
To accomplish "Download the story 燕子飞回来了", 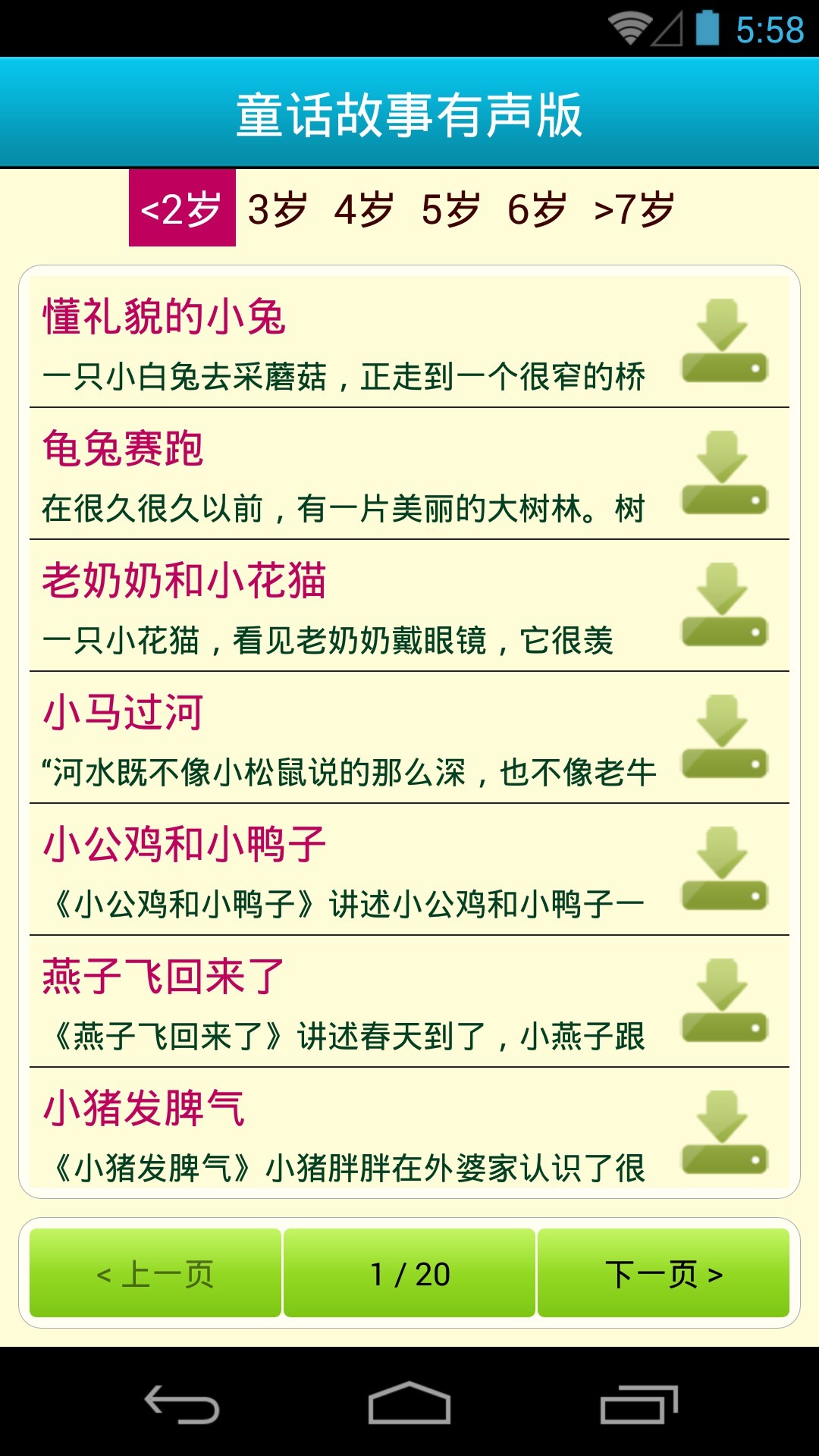I will (x=724, y=1001).
